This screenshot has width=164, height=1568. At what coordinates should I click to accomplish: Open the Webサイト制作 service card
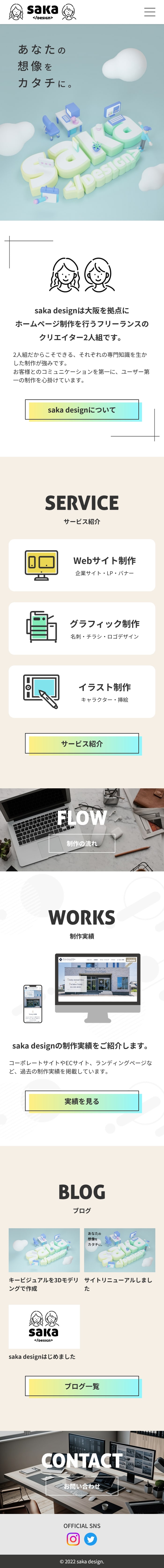[x=82, y=565]
